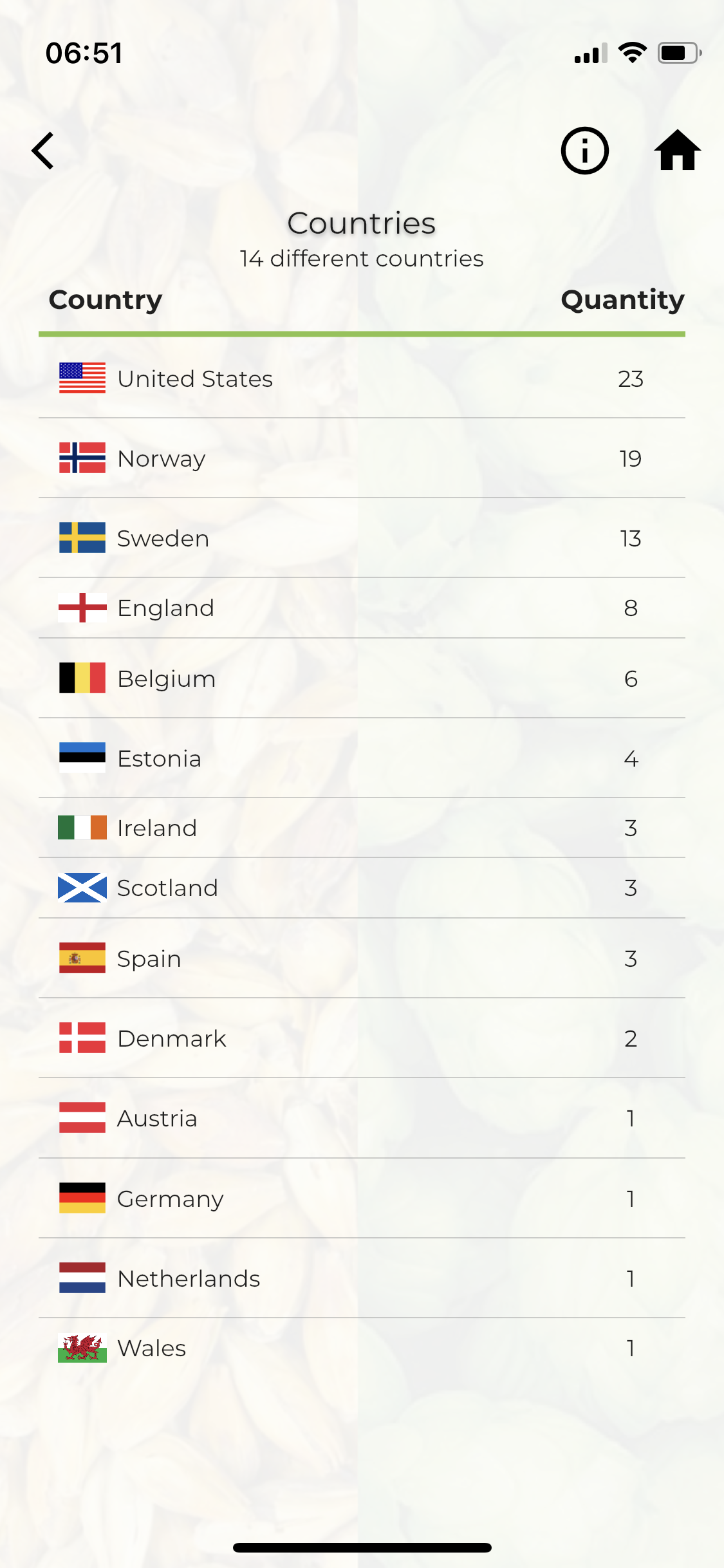The image size is (724, 1568).
Task: Select the Norway row
Action: point(362,458)
